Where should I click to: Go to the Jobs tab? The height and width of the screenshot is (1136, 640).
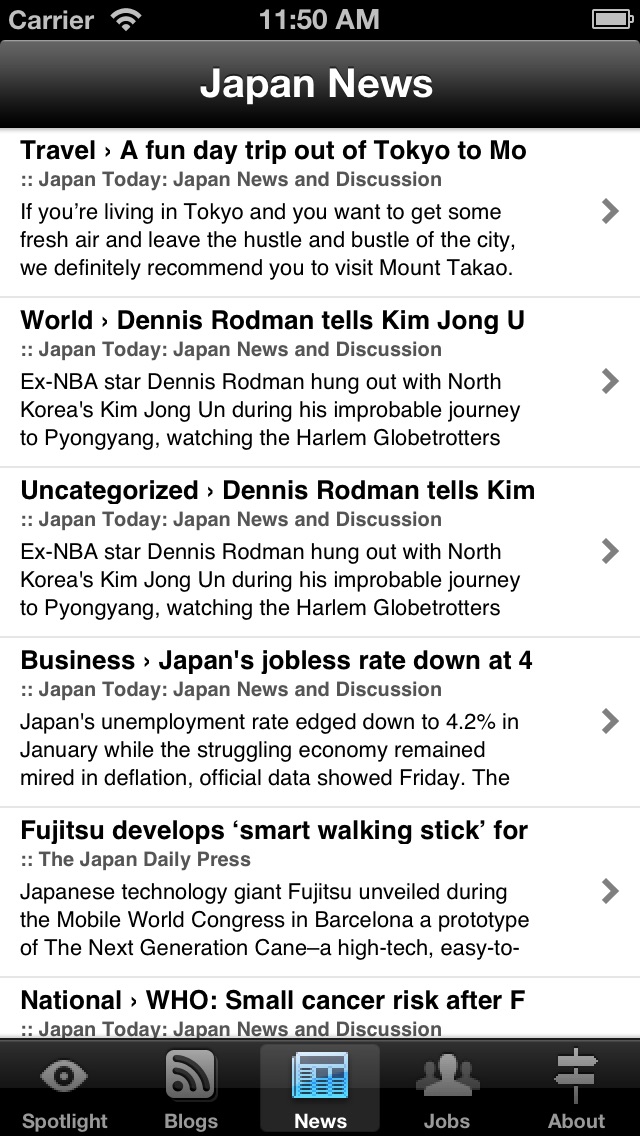click(x=447, y=1089)
